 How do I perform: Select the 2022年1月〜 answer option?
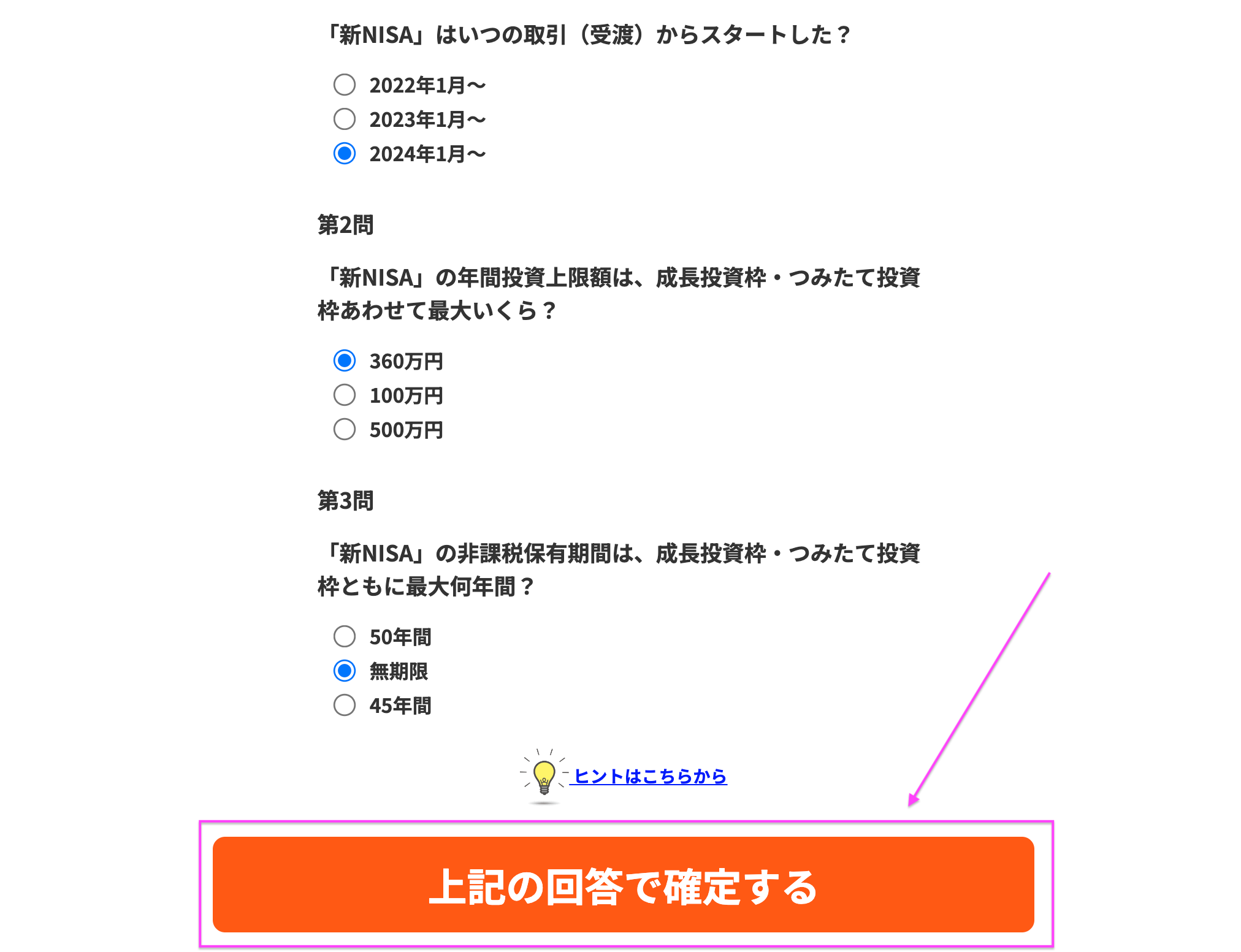click(x=345, y=85)
